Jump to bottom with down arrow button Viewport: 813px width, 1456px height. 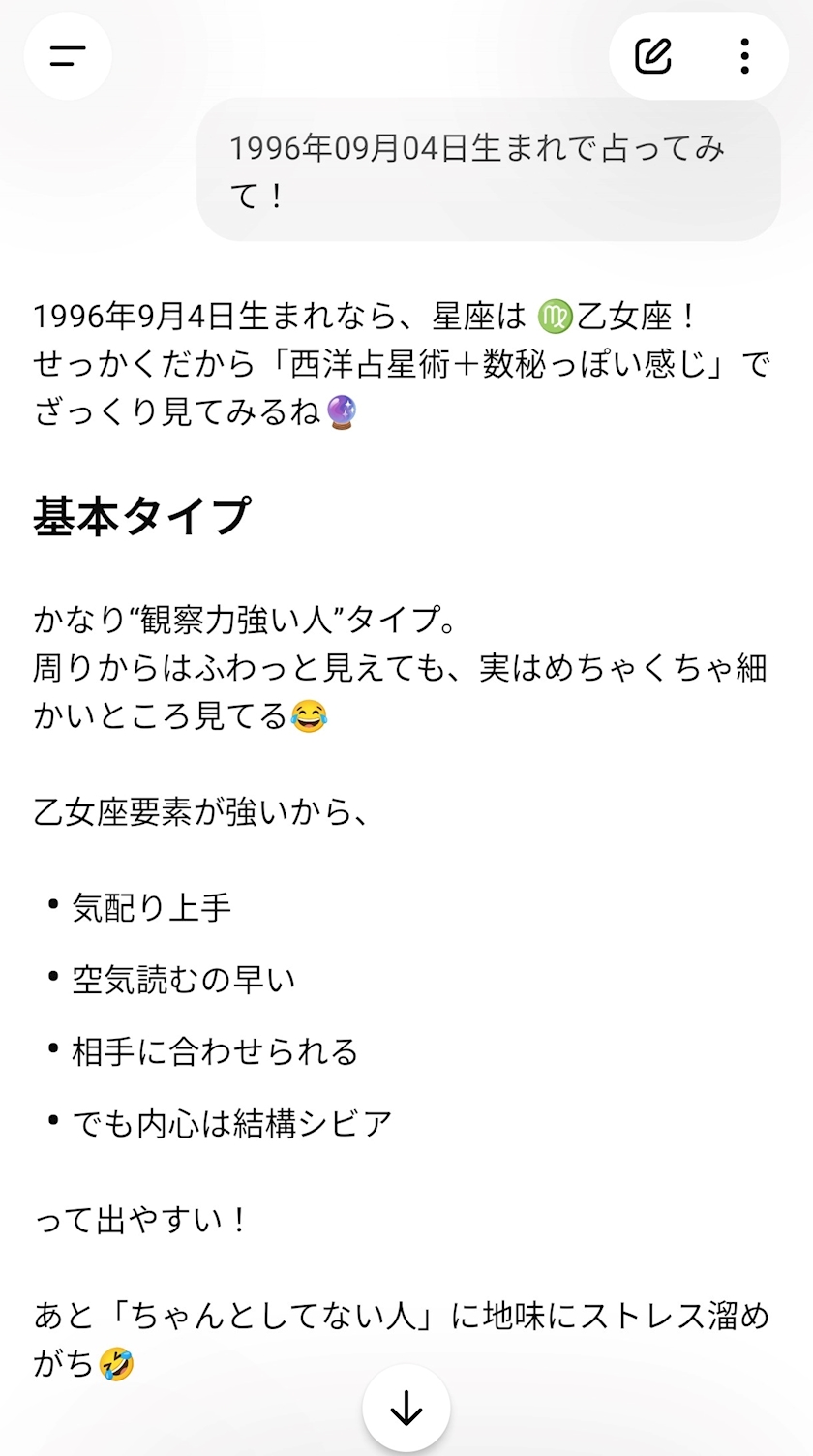point(406,1409)
